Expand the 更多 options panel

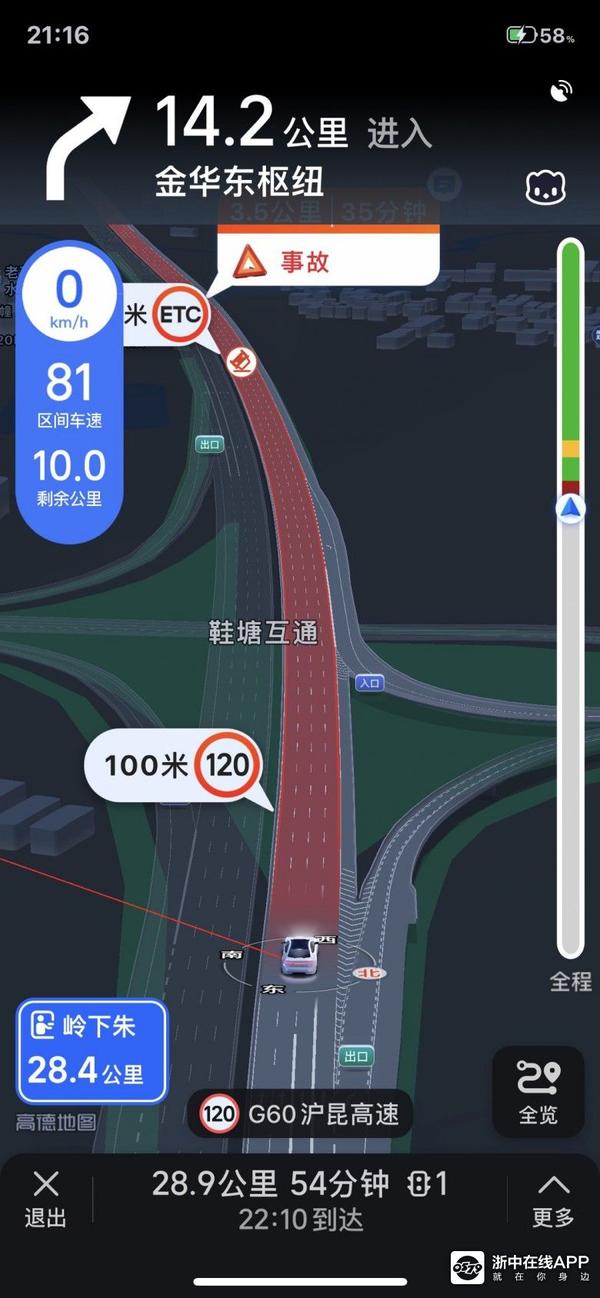(553, 1198)
